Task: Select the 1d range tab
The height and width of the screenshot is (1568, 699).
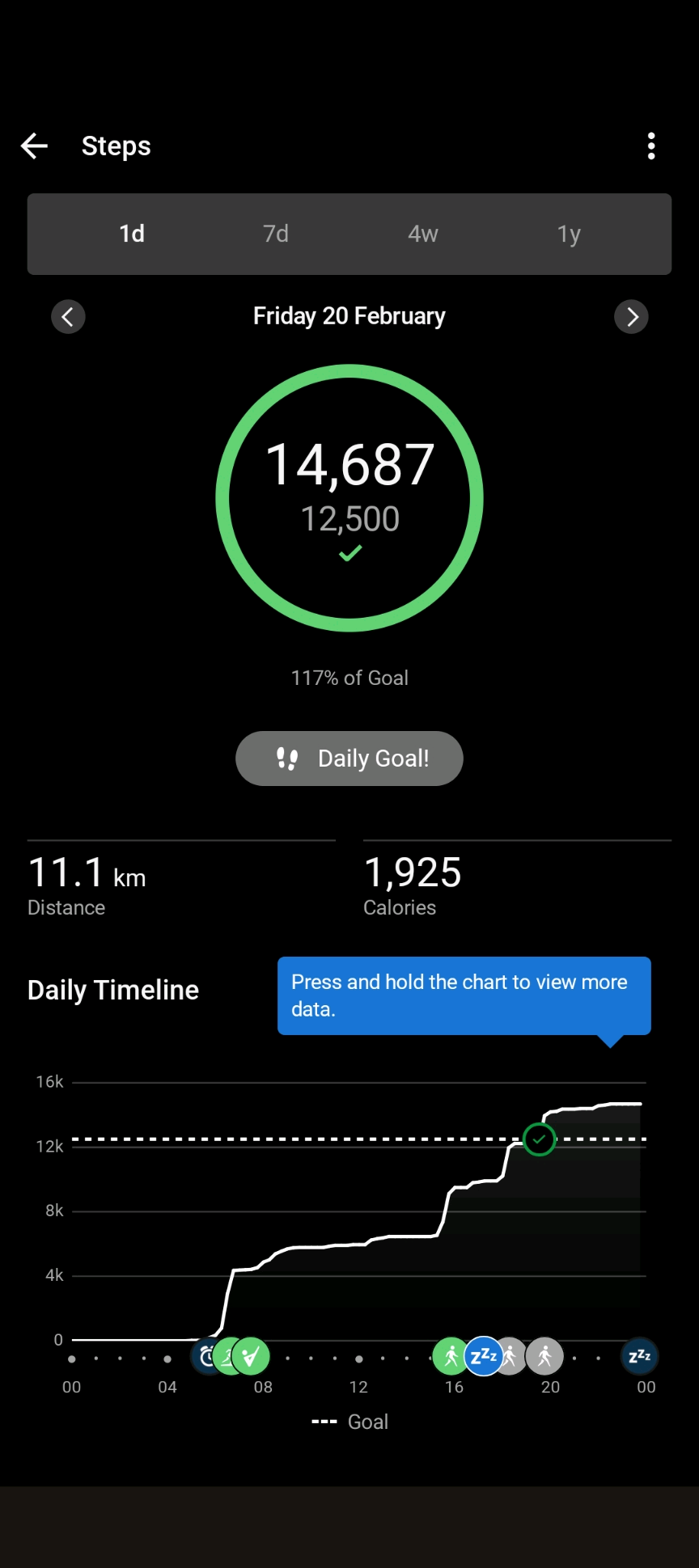Action: pos(132,234)
